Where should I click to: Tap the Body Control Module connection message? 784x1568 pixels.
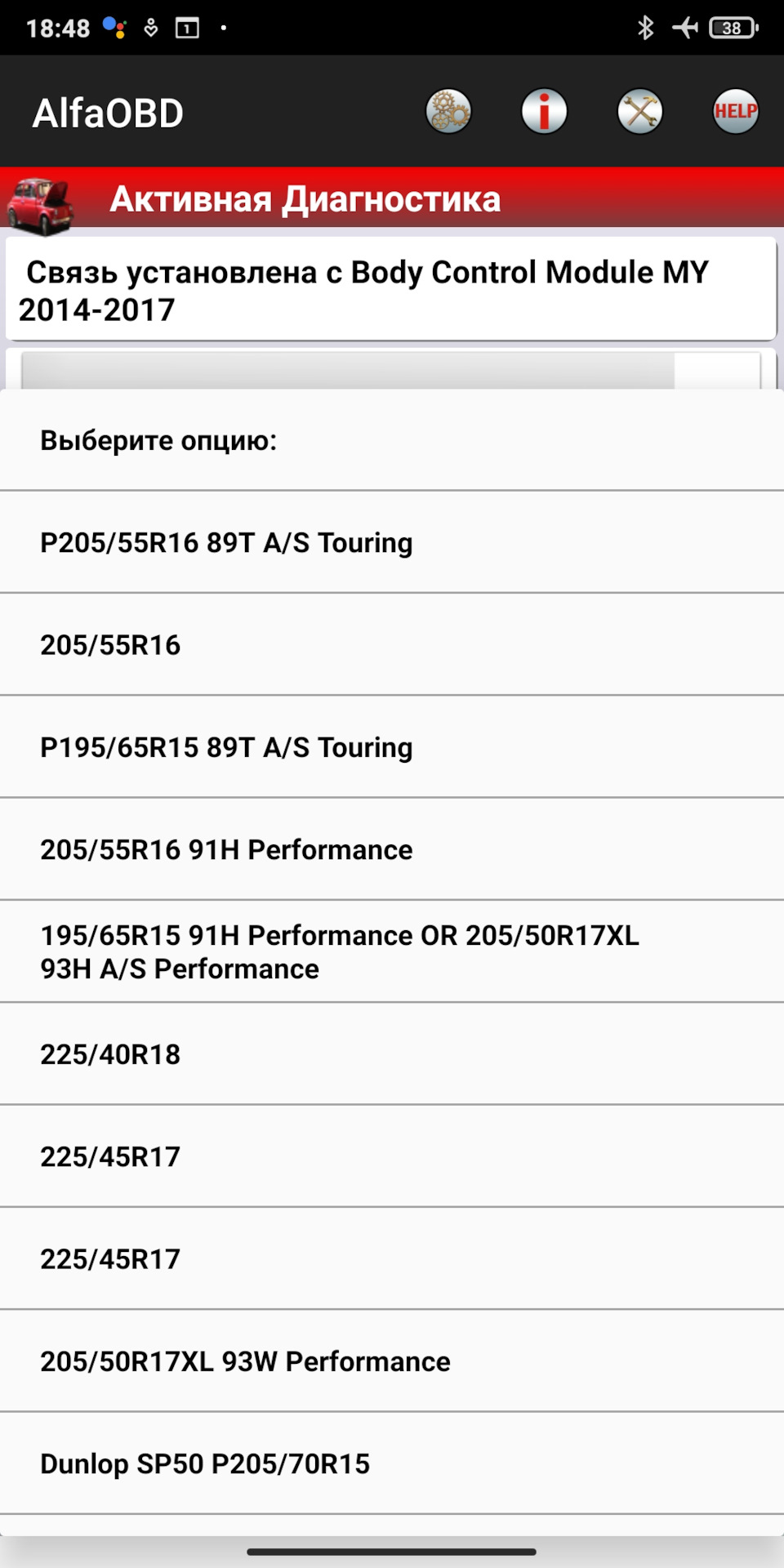(392, 290)
